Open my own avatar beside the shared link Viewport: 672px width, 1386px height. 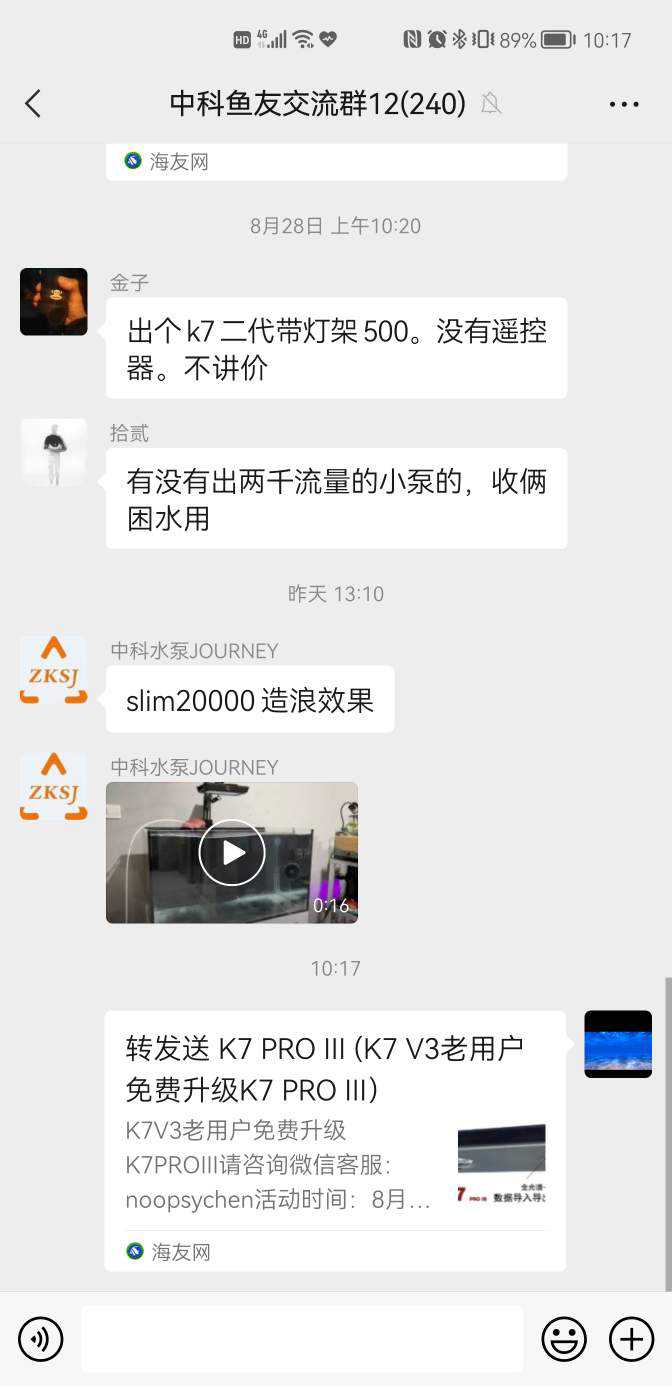(x=618, y=1044)
